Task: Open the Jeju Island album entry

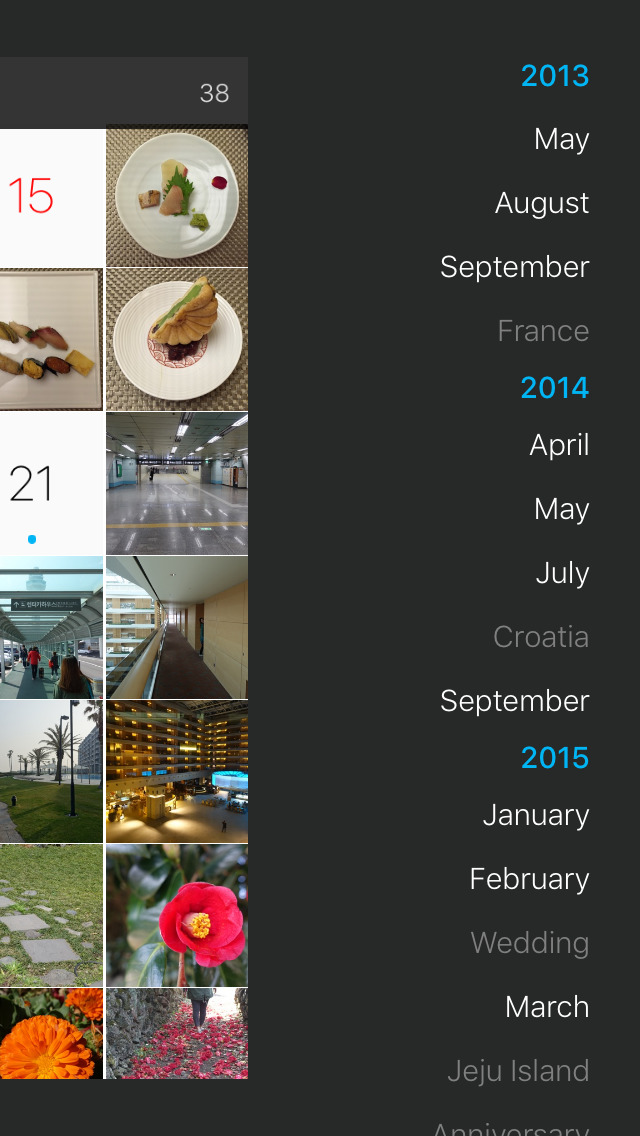Action: pyautogui.click(x=517, y=1071)
